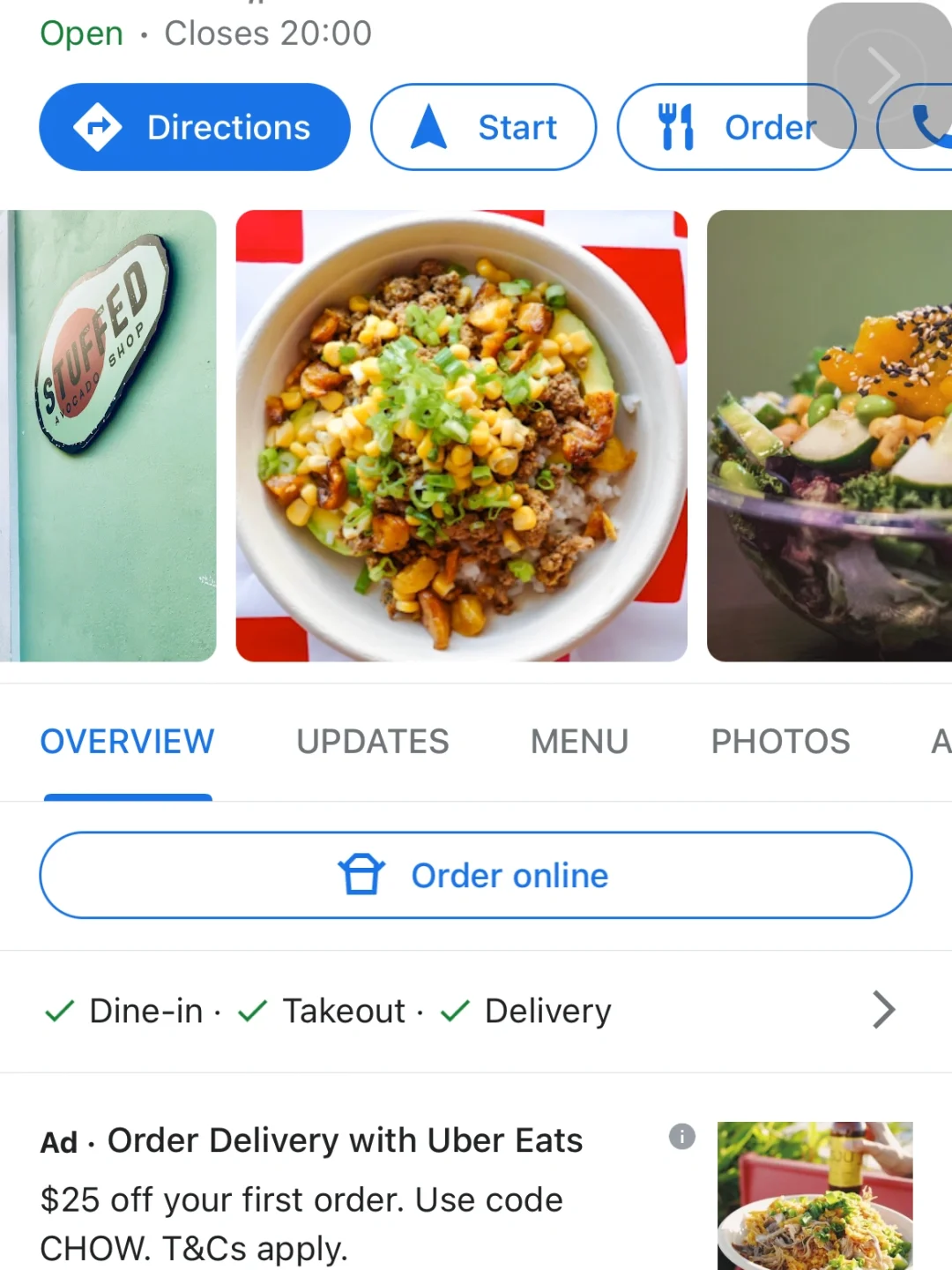Open the Stuffed Avocado Shop sign photo
This screenshot has height=1270, width=952.
pos(108,436)
